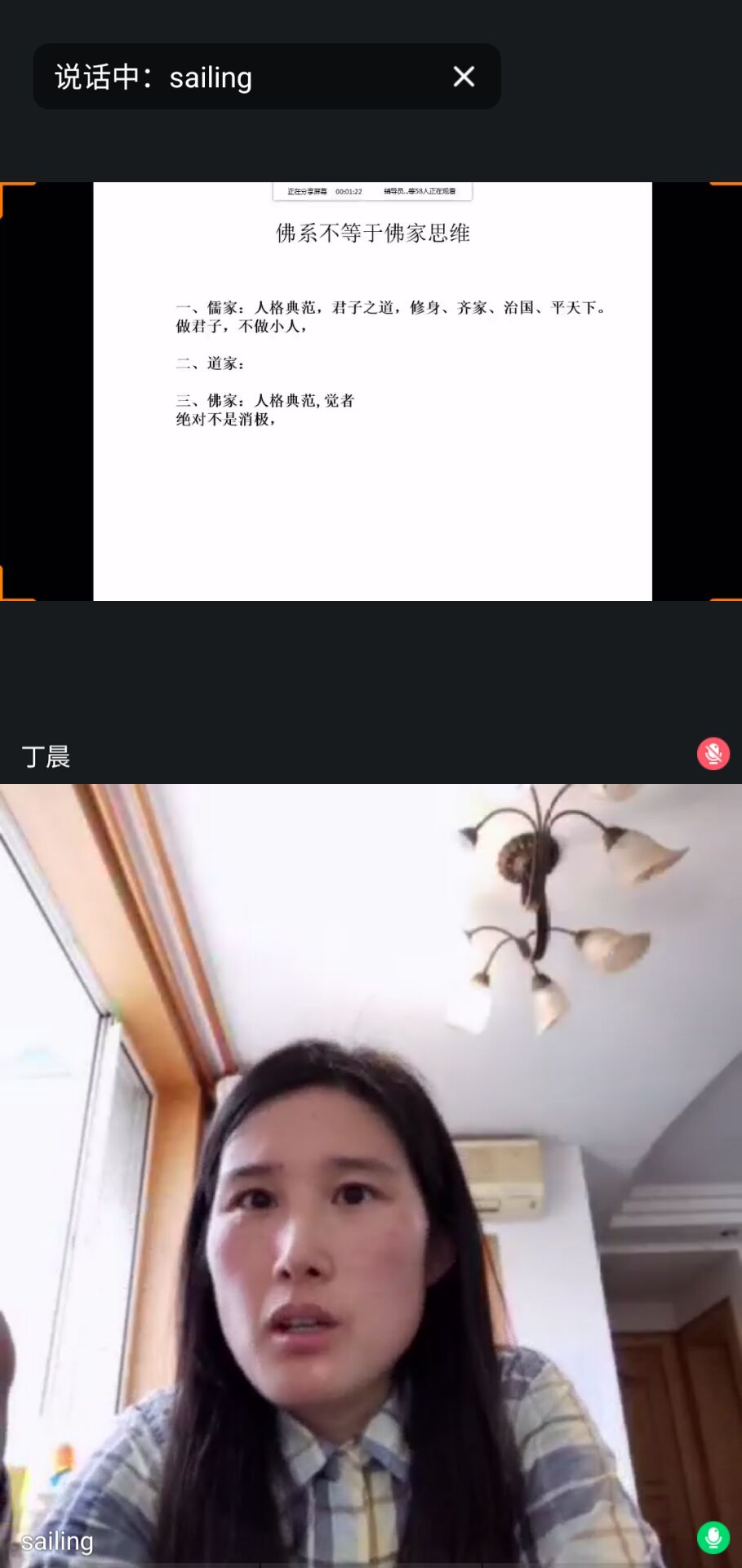The width and height of the screenshot is (742, 1568).
Task: Tap the red muted mic icon for 丁晨
Action: [x=713, y=754]
